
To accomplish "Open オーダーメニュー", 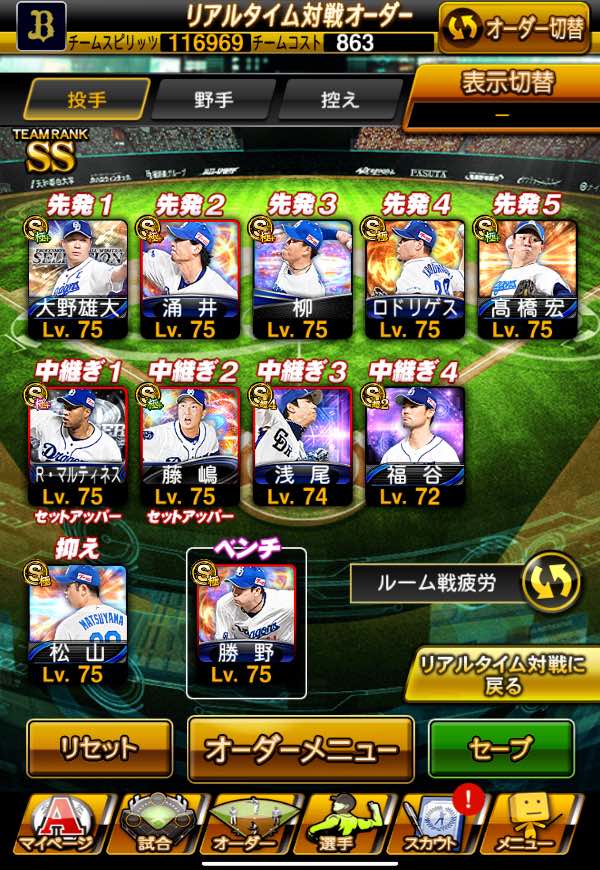I will 300,748.
